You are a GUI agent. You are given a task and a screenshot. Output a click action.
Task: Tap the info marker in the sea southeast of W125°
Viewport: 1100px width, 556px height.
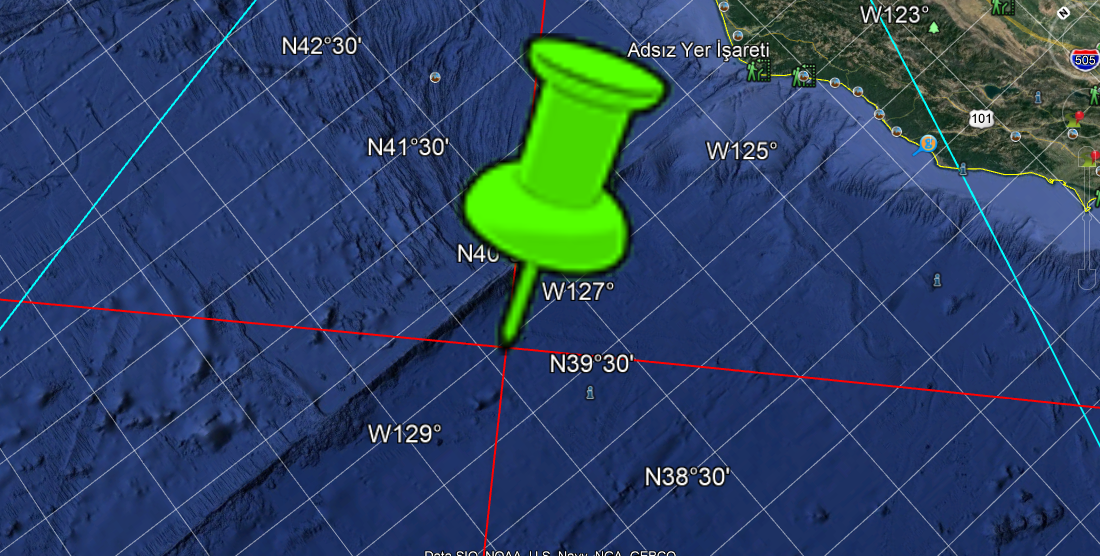click(x=937, y=279)
